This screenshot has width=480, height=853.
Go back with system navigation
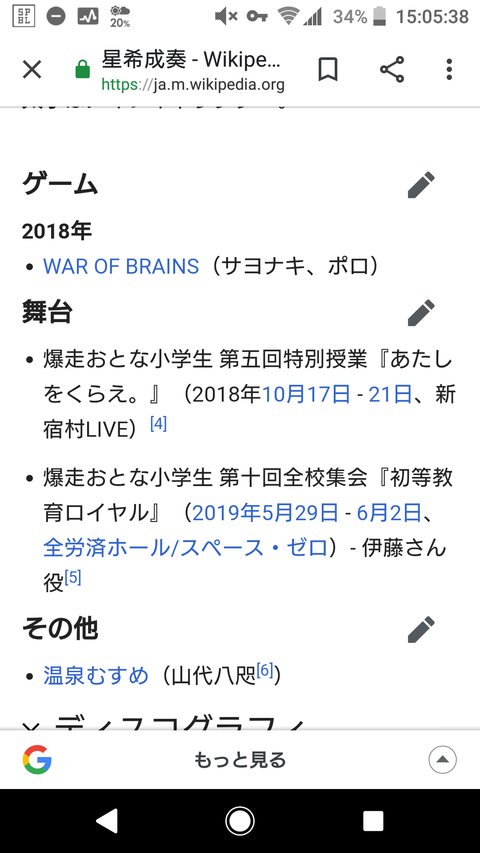[106, 821]
